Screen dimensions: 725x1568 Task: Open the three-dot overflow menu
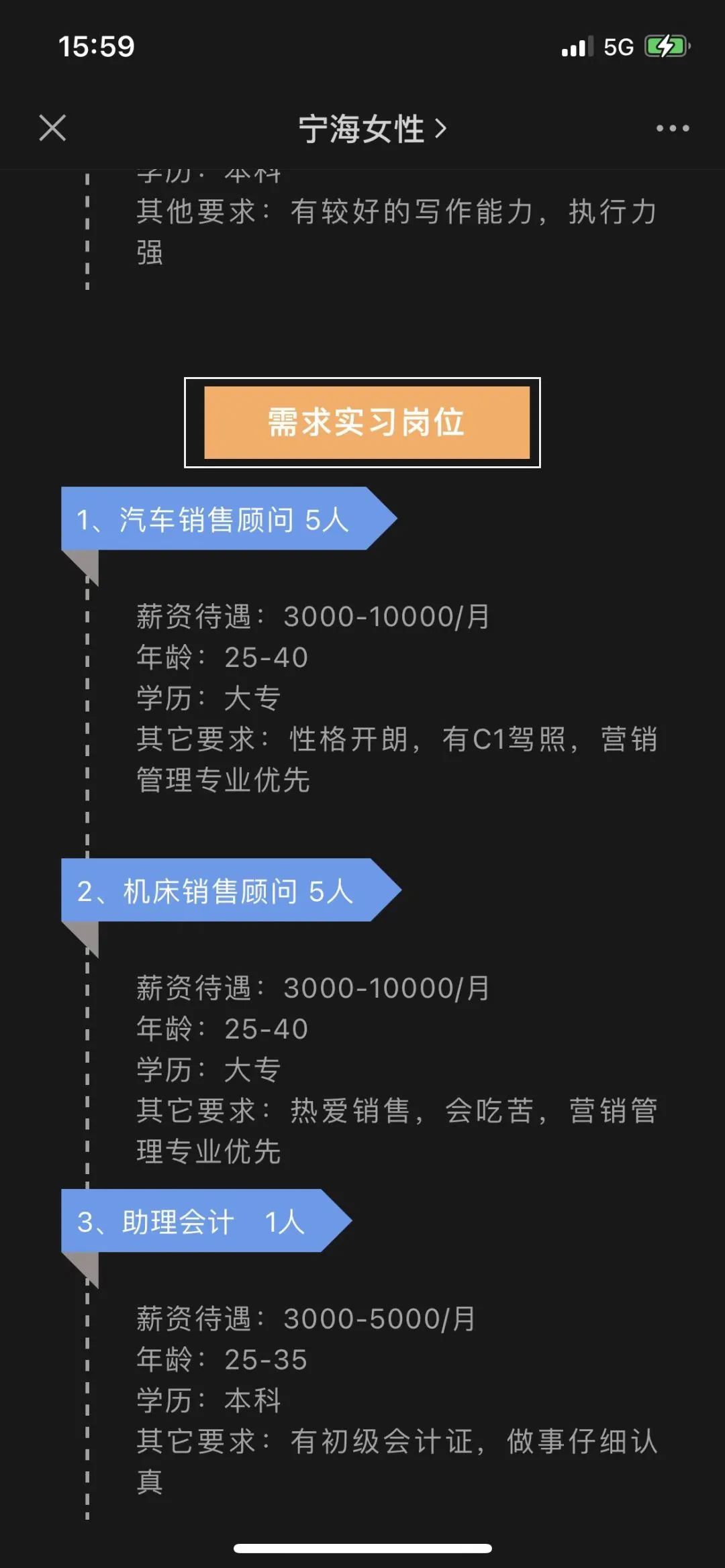pos(672,128)
